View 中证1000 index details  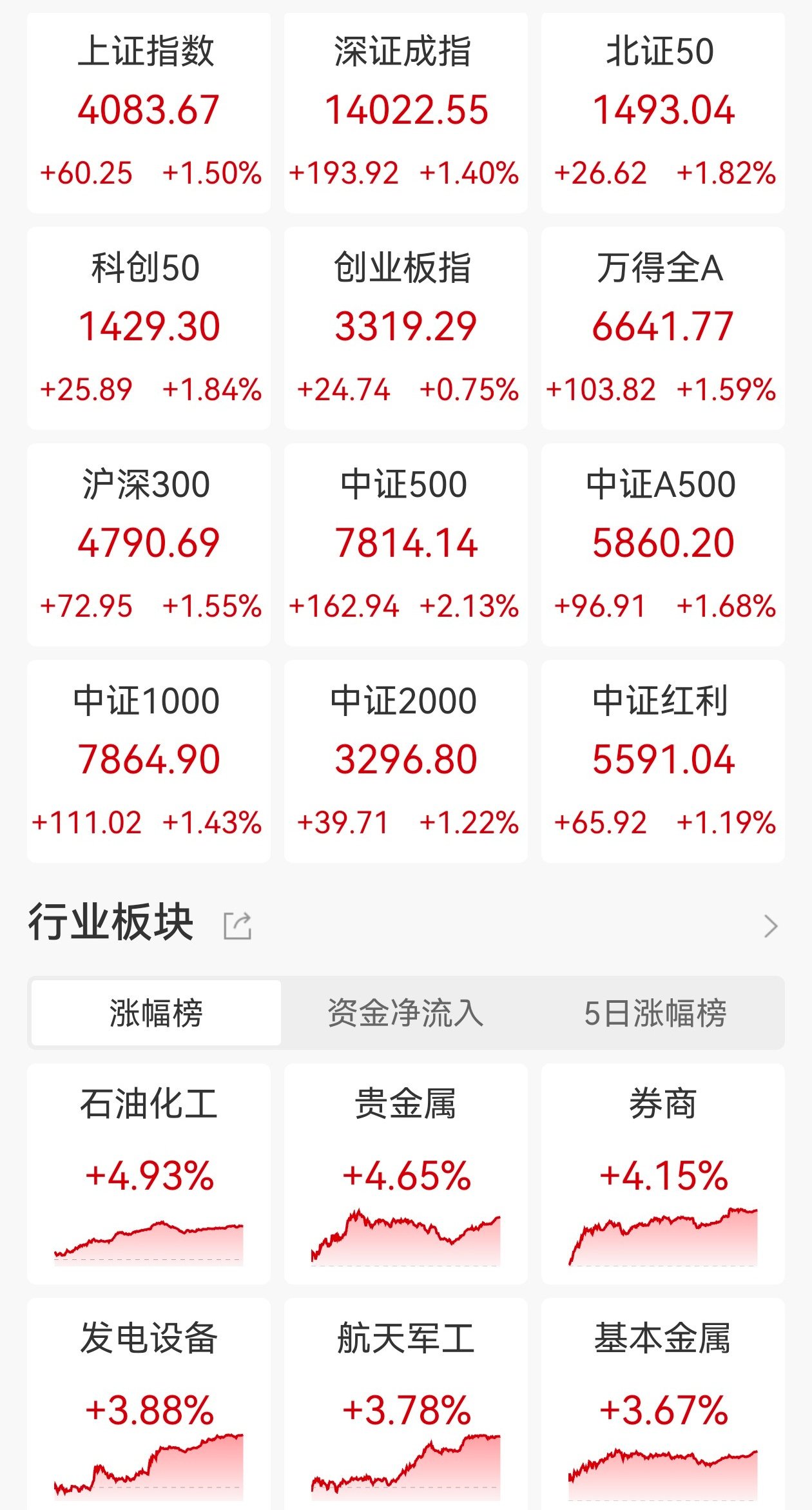coord(149,762)
